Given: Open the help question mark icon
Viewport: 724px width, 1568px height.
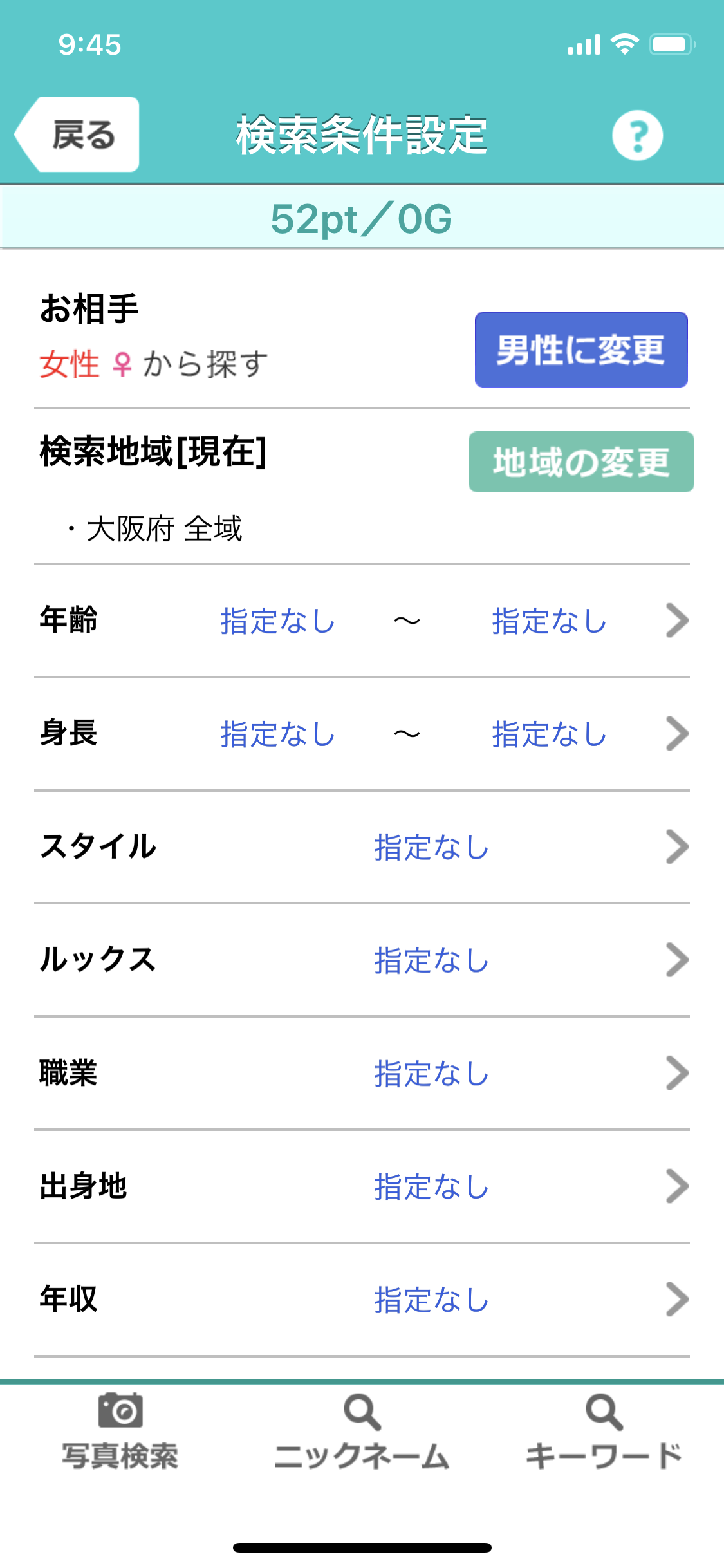Looking at the screenshot, I should (x=636, y=136).
